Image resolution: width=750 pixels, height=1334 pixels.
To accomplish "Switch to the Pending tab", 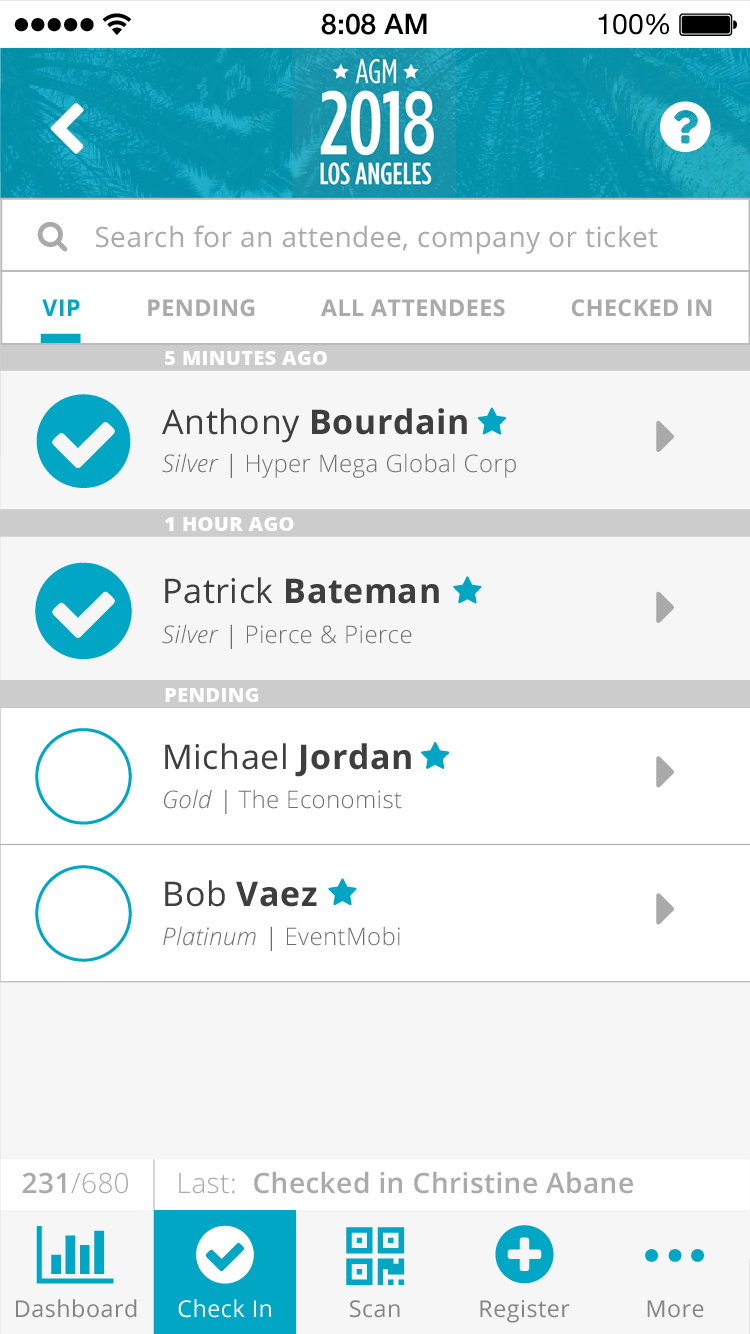I will coord(201,308).
